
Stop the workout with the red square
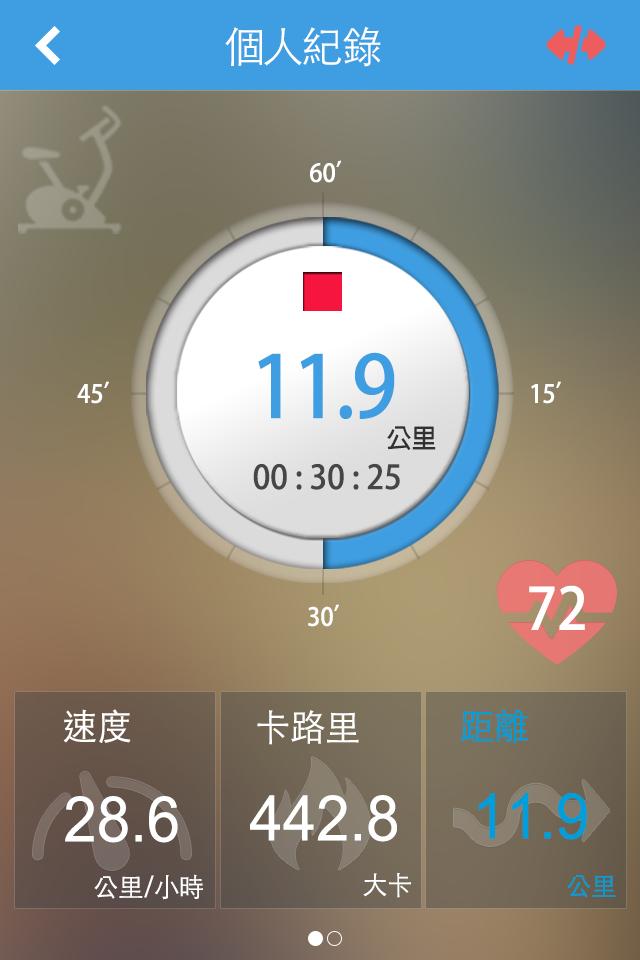tap(323, 291)
